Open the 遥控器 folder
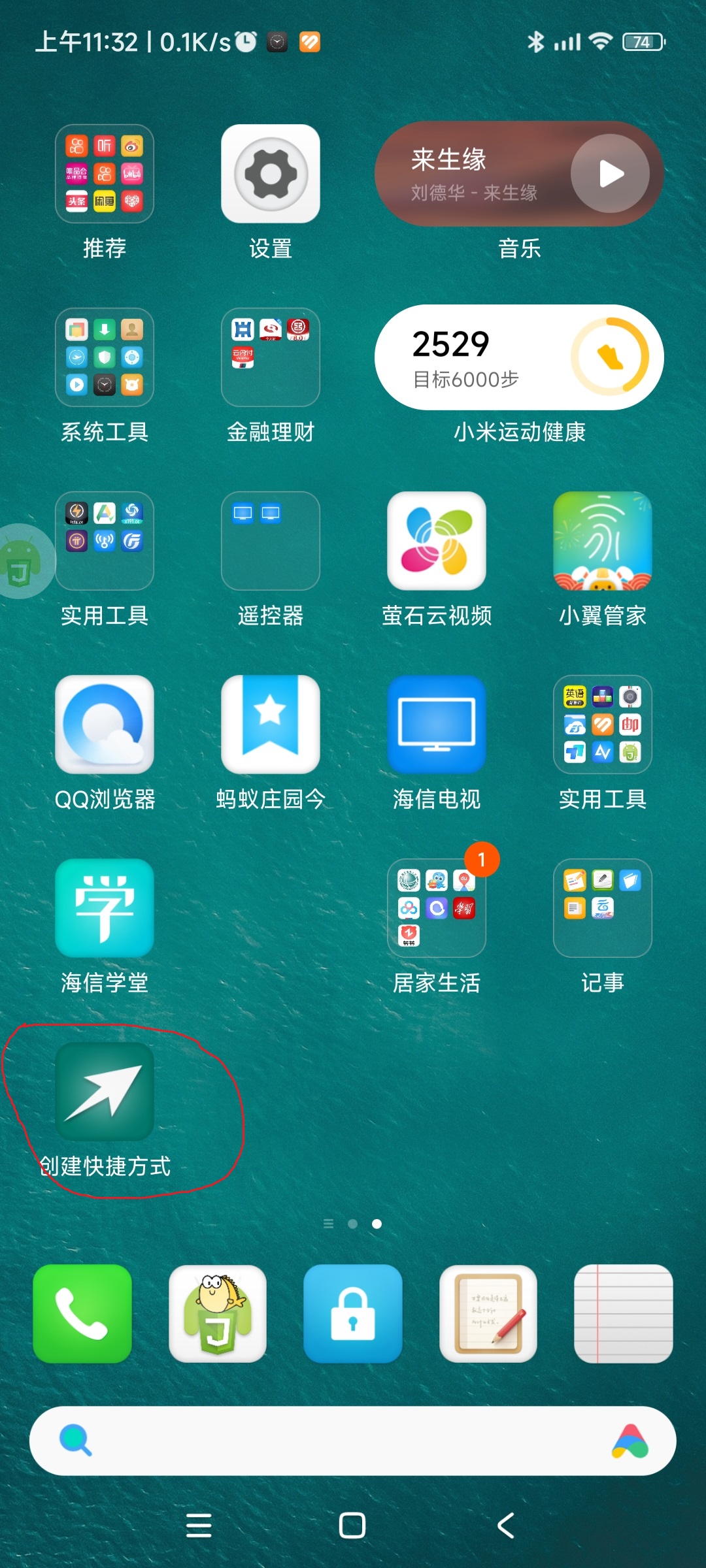The image size is (706, 1568). [270, 541]
